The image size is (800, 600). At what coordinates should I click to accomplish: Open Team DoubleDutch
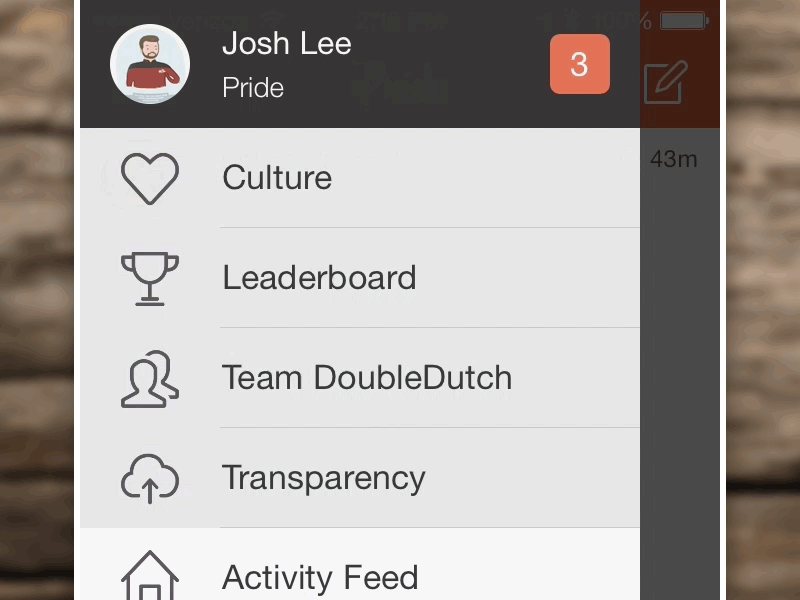pyautogui.click(x=366, y=378)
